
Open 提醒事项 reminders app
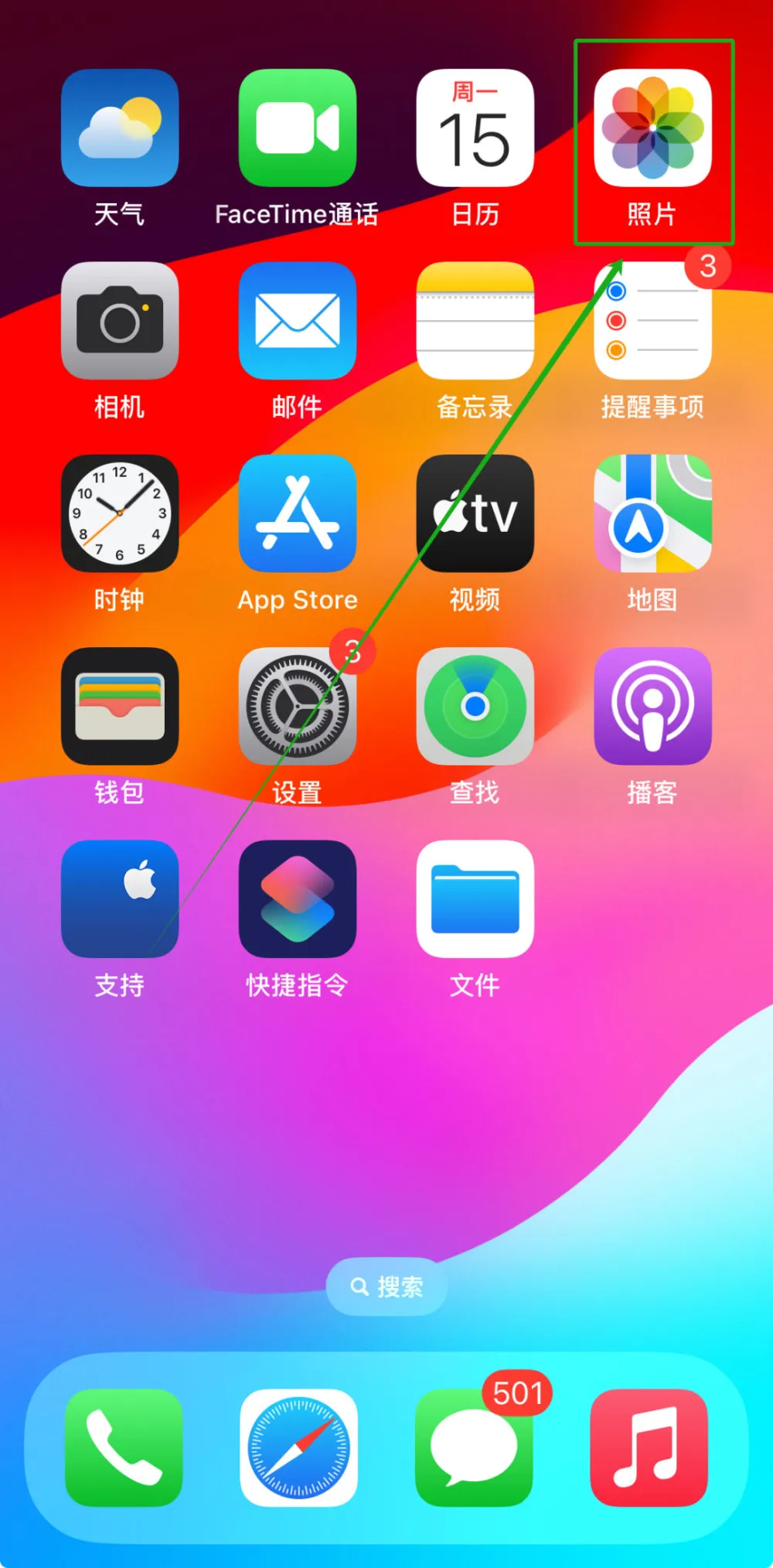(x=652, y=321)
